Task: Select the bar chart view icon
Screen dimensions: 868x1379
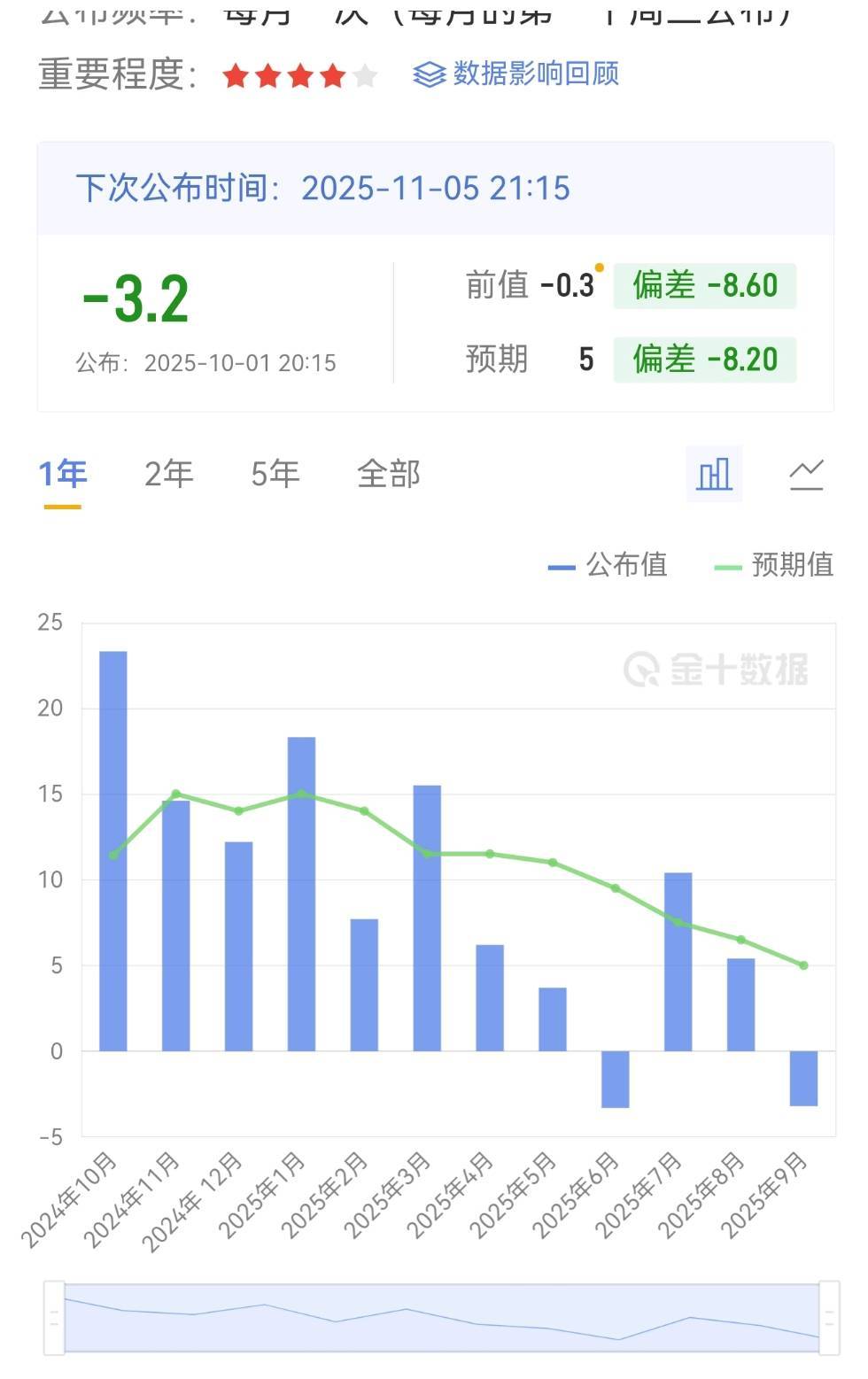Action: click(716, 474)
